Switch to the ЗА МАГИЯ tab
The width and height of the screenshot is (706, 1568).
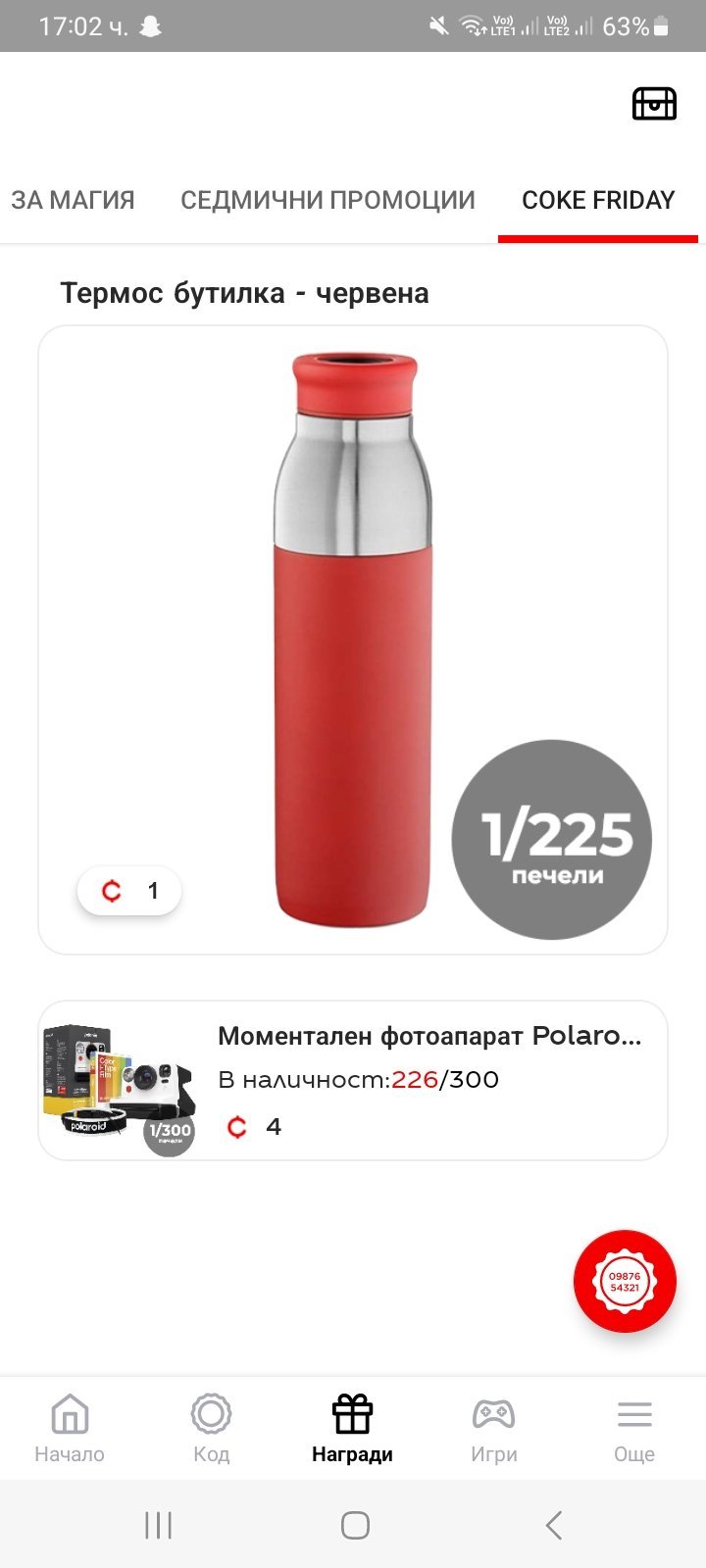73,200
